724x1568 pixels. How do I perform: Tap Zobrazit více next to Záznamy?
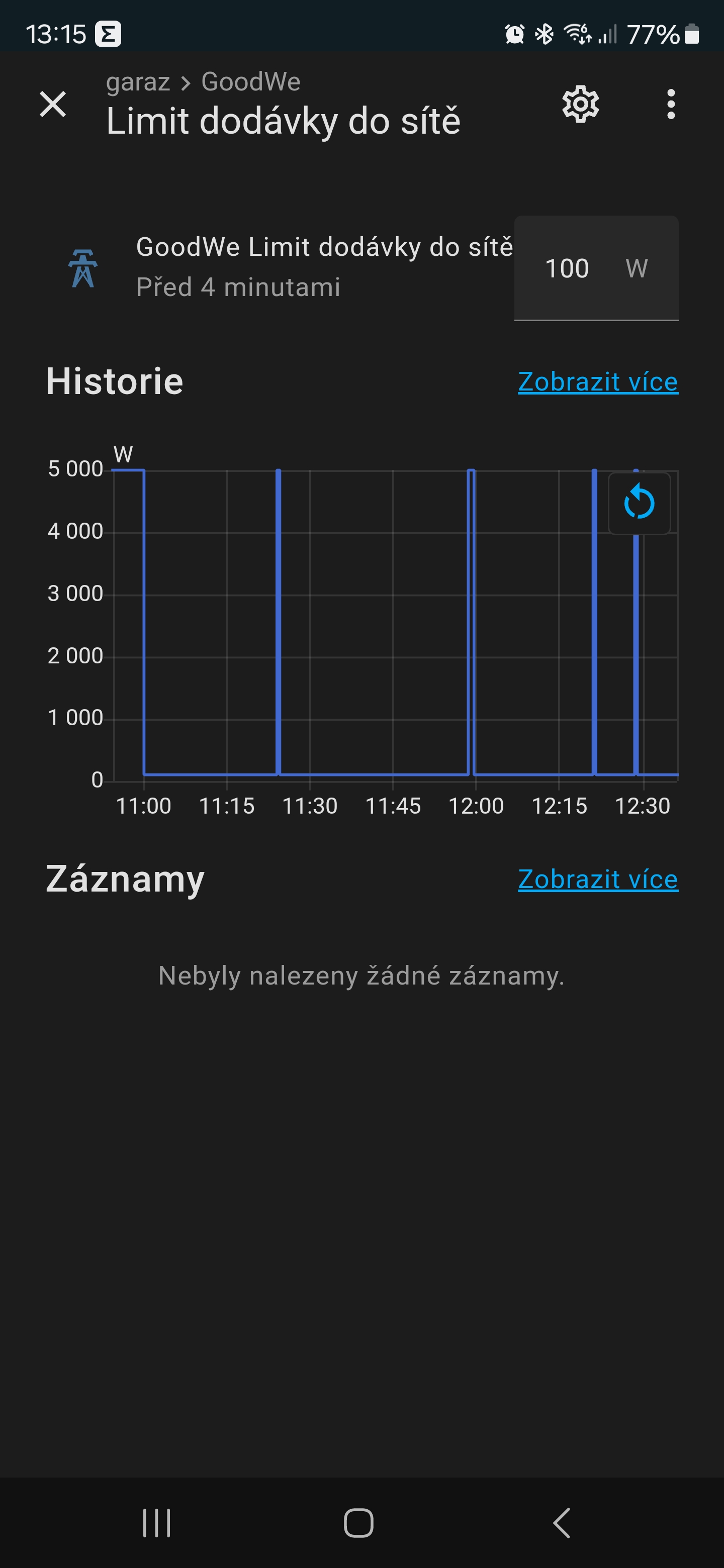pos(598,879)
